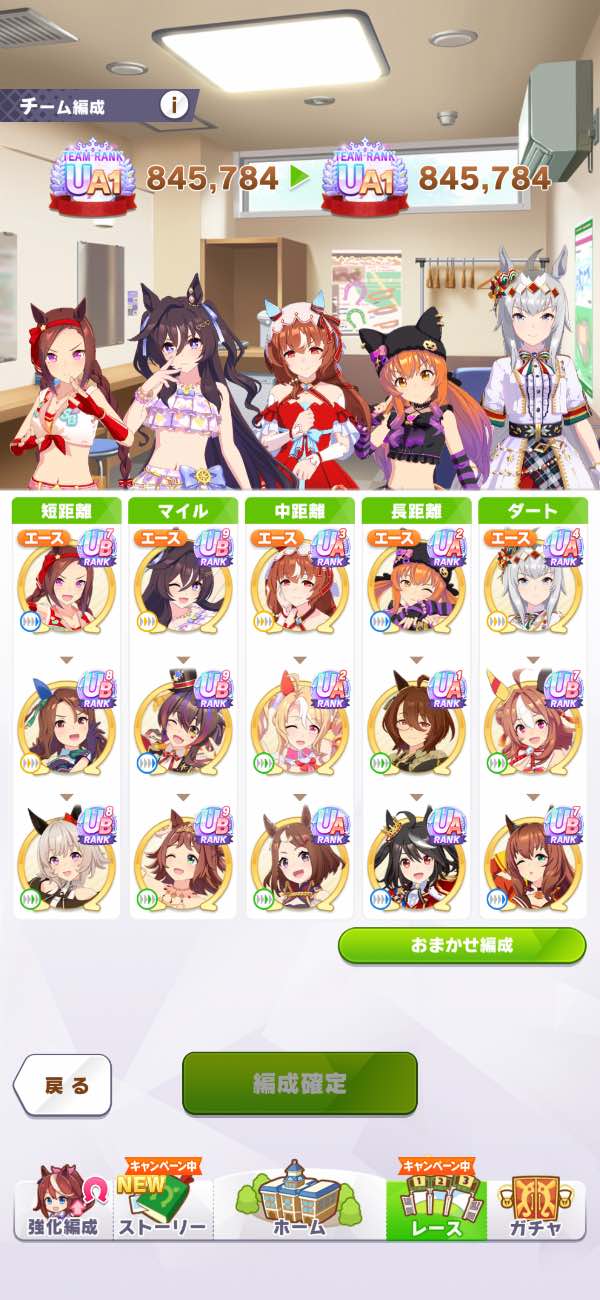The image size is (600, 1300).
Task: Go back with 戻る button
Action: point(63,1085)
